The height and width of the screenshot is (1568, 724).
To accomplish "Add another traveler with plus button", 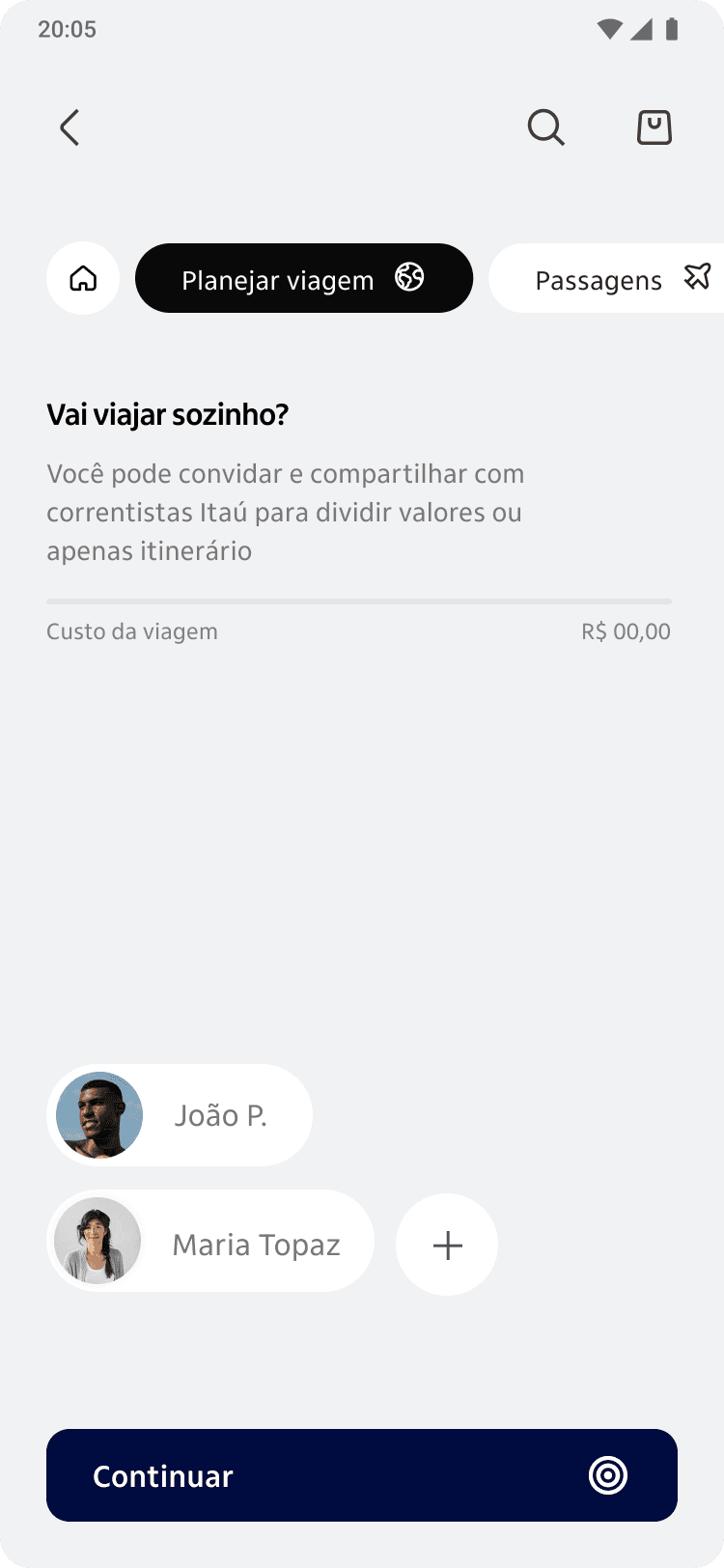I will [447, 1245].
